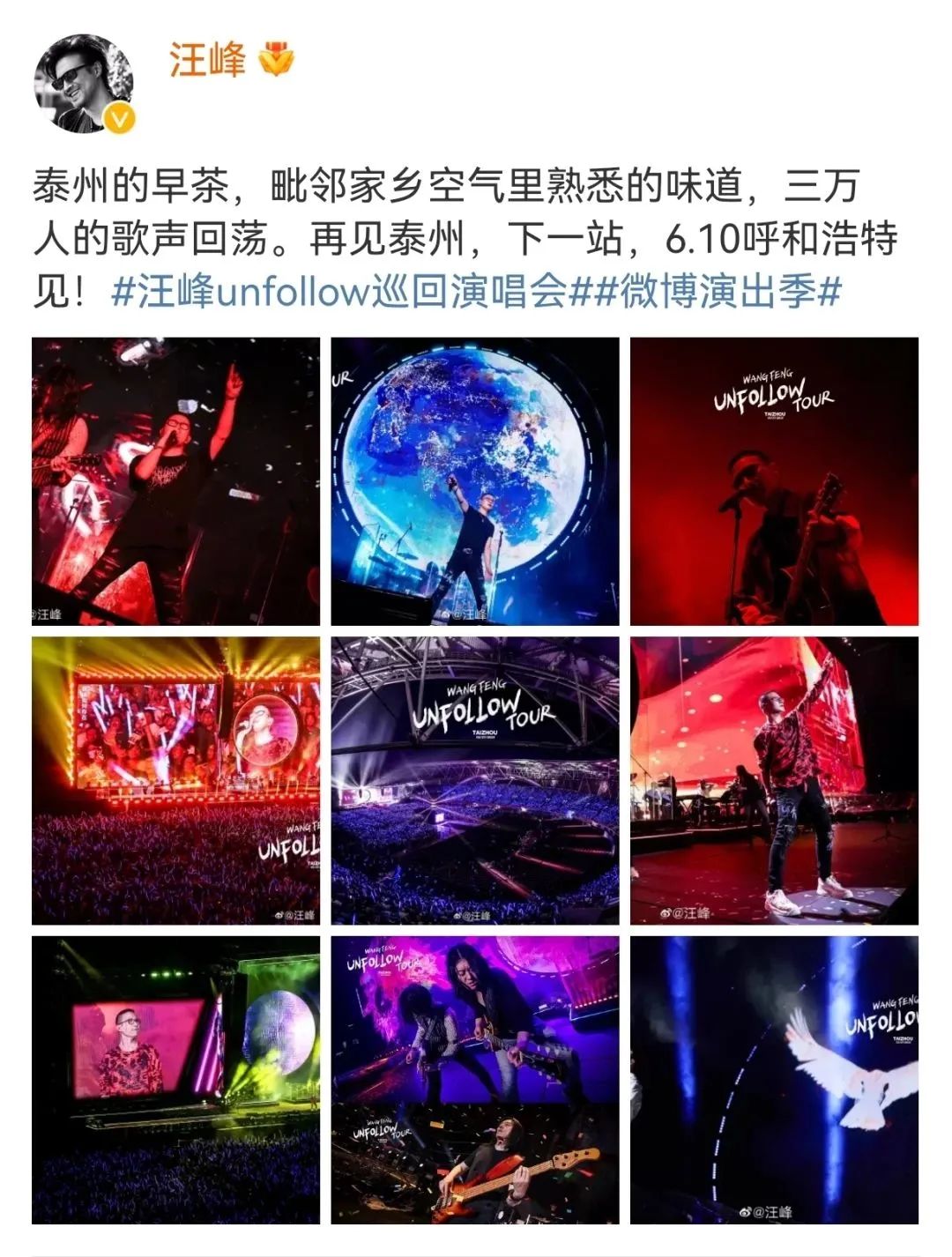View the yellow-lit stage and crowd photo
Viewport: 952px width, 1257px height.
(176, 780)
